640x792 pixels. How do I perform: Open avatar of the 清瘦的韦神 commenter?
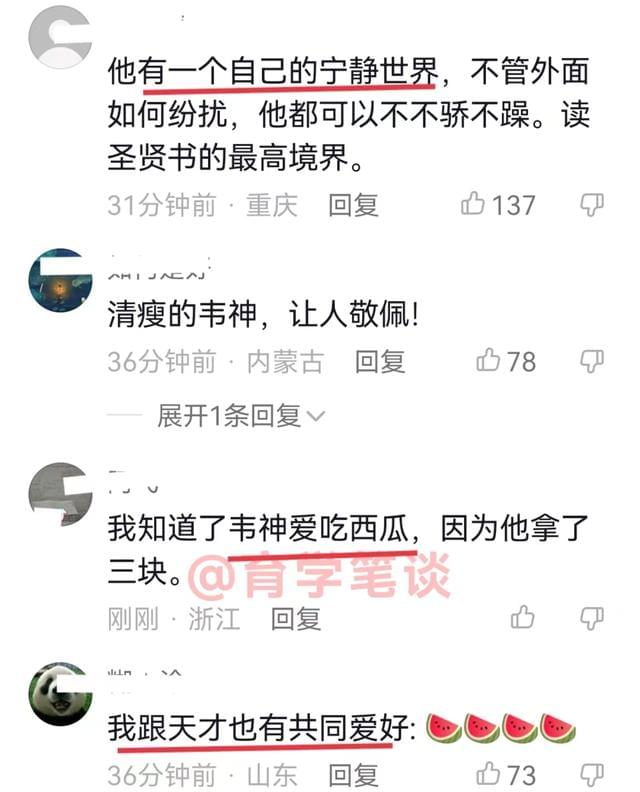tap(60, 281)
